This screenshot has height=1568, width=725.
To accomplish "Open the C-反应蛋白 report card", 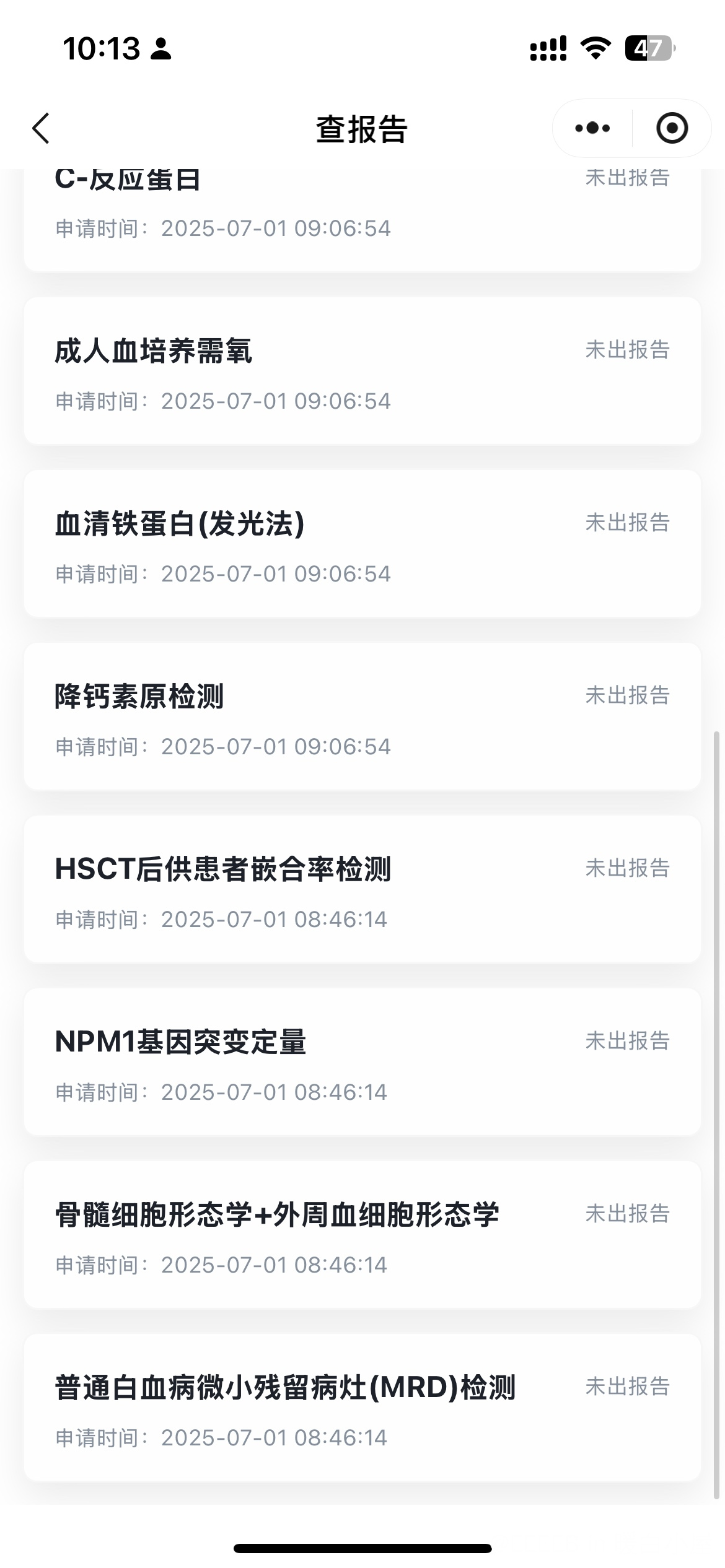I will 362,220.
